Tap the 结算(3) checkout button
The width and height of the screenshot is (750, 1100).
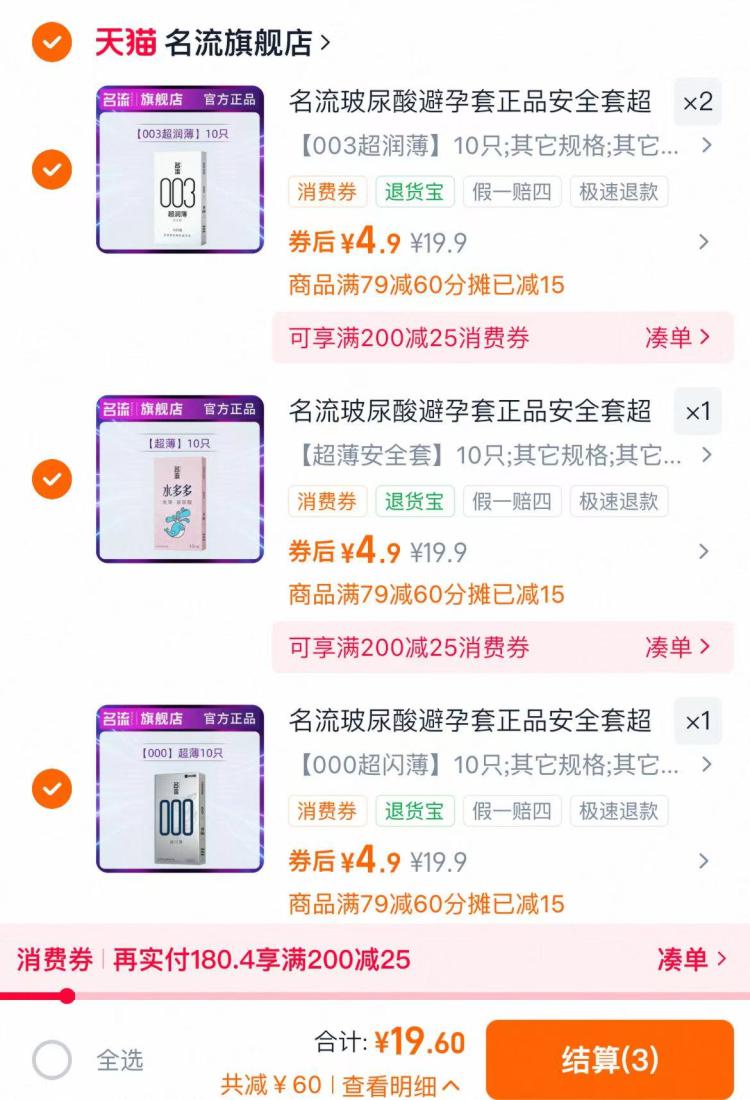[x=608, y=1058]
